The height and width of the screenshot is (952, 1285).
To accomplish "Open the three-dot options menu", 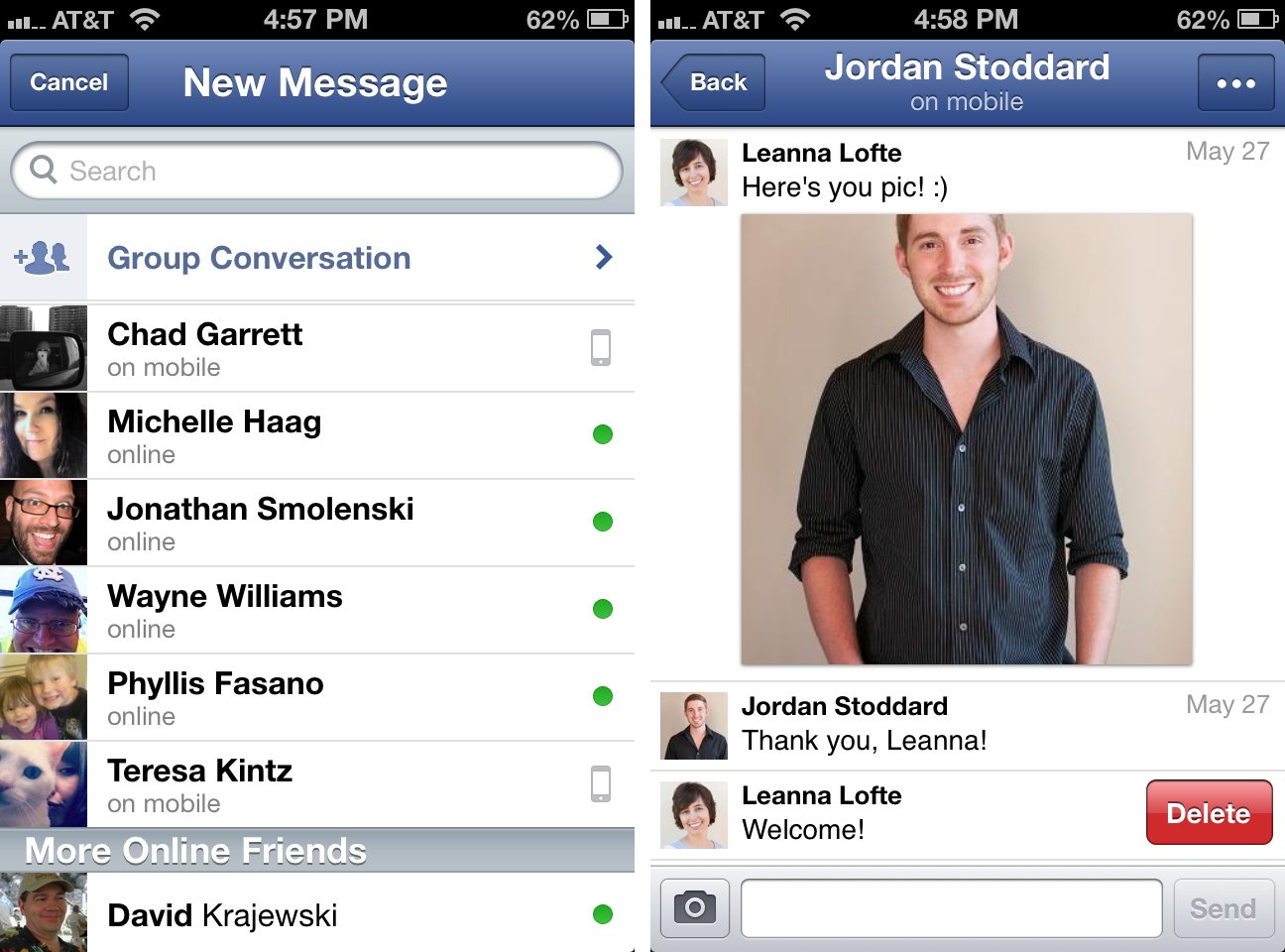I will pos(1235,82).
